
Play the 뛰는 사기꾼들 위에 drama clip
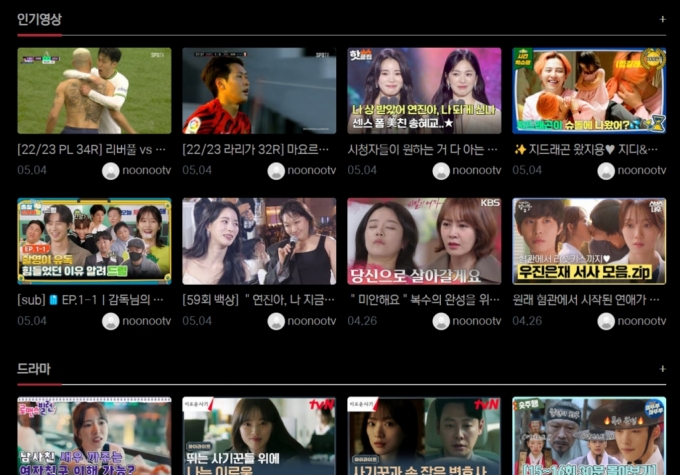click(259, 436)
